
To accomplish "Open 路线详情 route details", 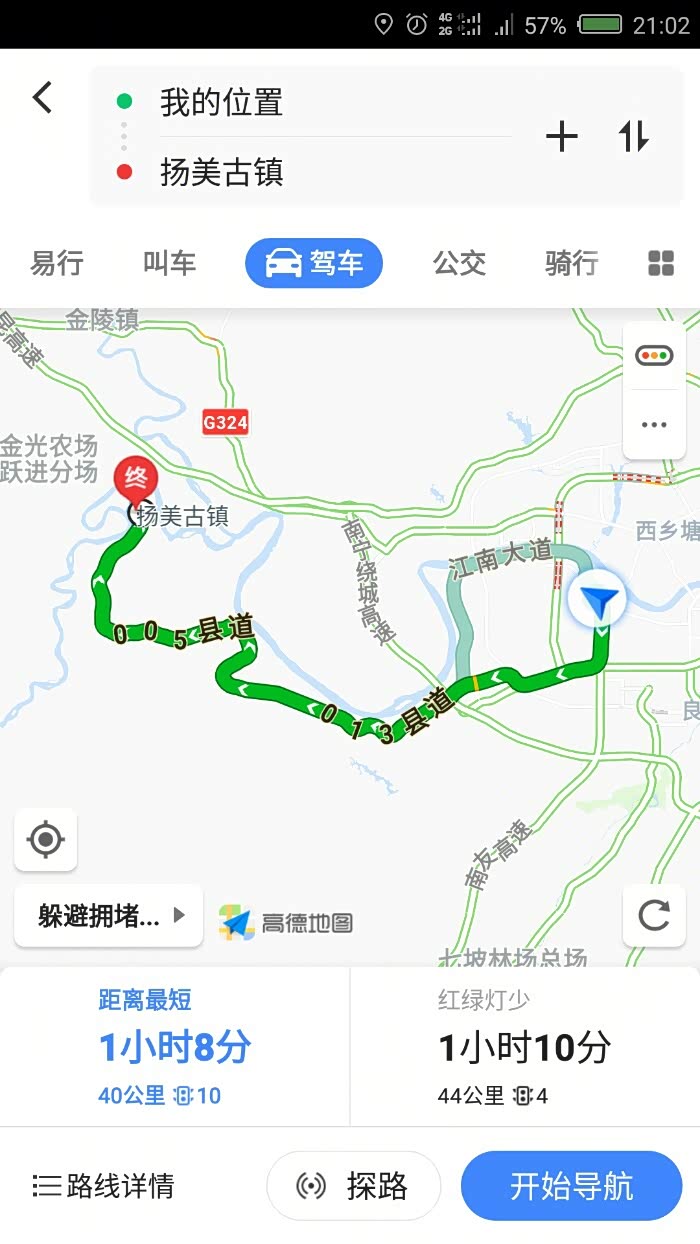I will tap(104, 1186).
